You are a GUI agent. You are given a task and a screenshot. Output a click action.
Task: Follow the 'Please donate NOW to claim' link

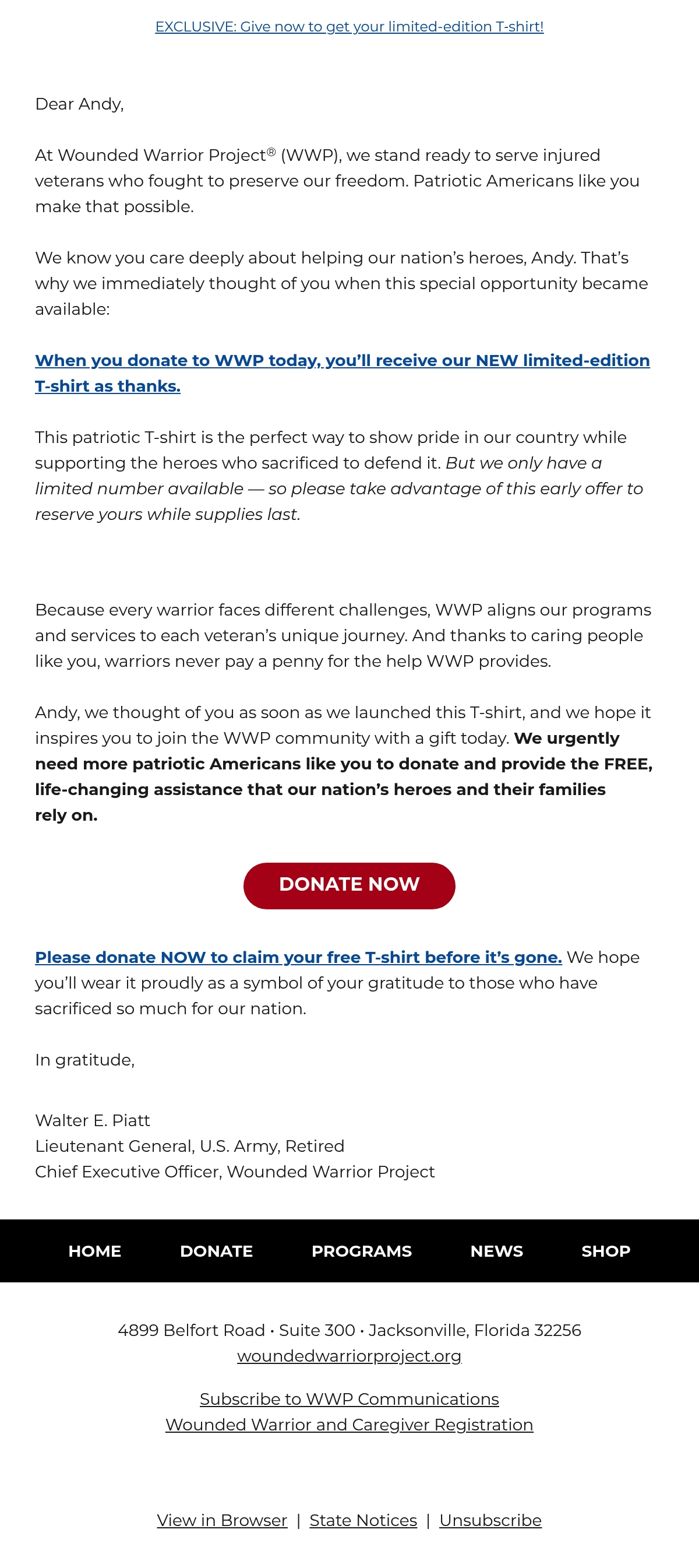pyautogui.click(x=298, y=957)
